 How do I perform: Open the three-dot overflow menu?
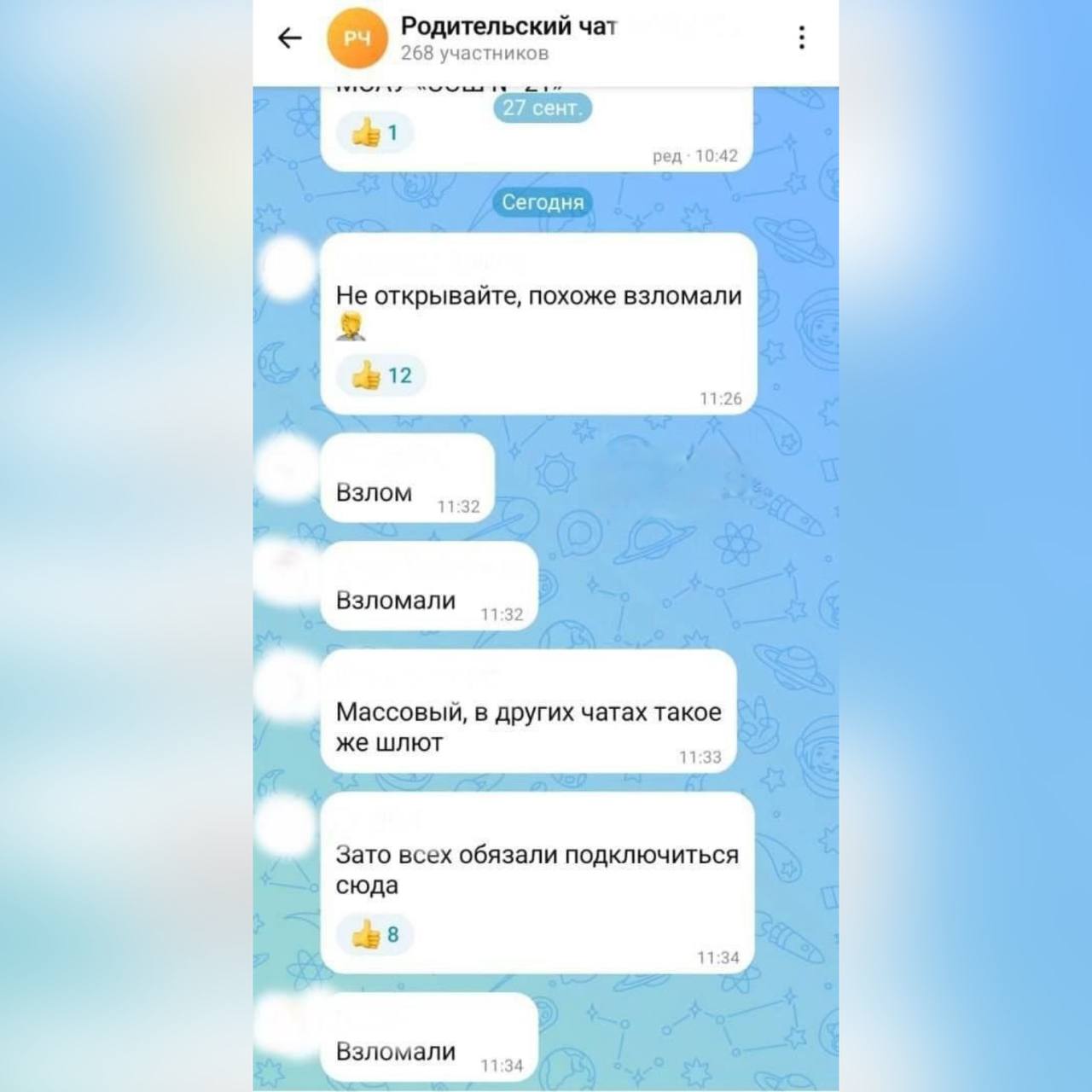click(x=801, y=38)
